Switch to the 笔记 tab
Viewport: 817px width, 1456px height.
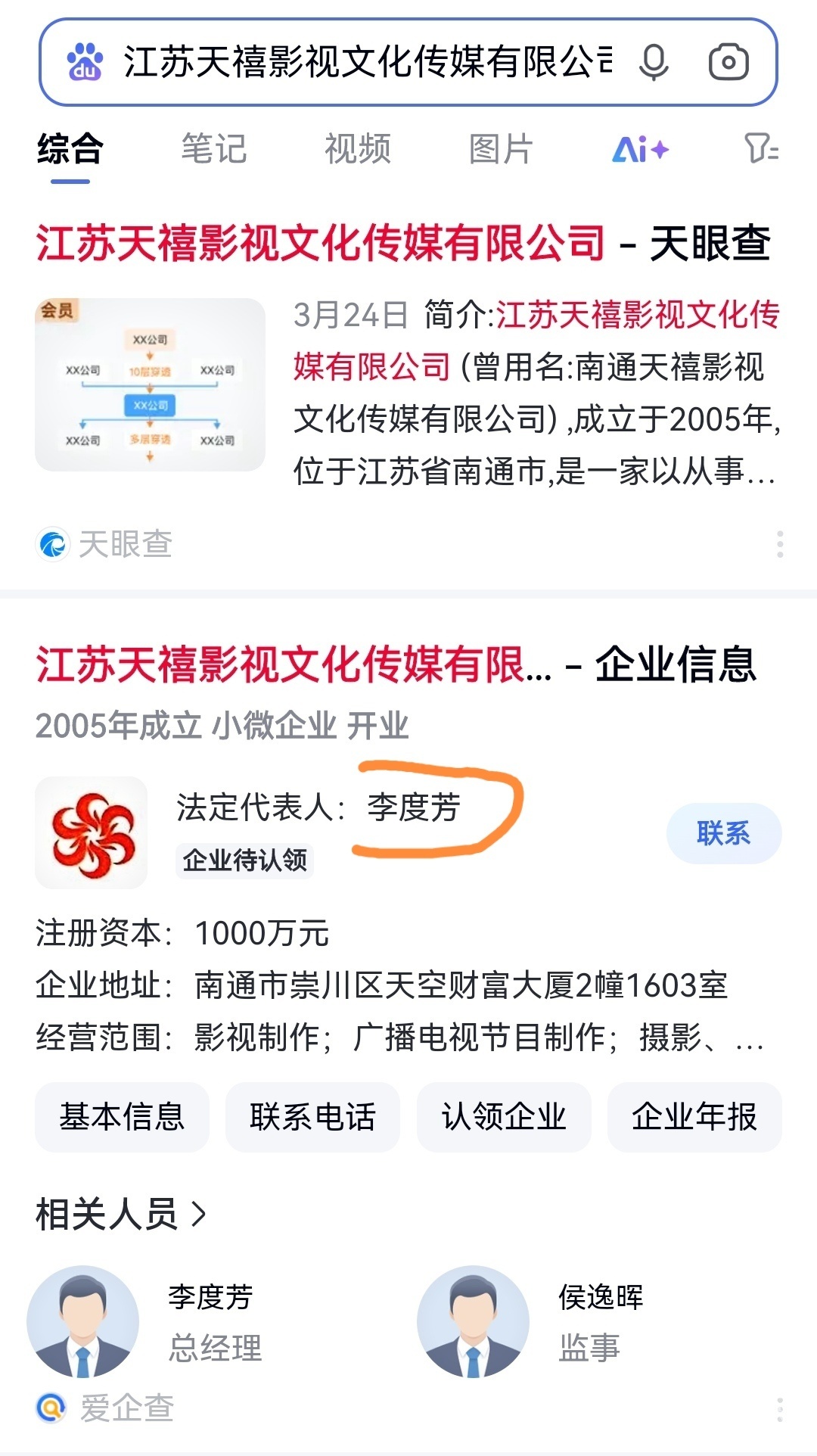(x=214, y=148)
